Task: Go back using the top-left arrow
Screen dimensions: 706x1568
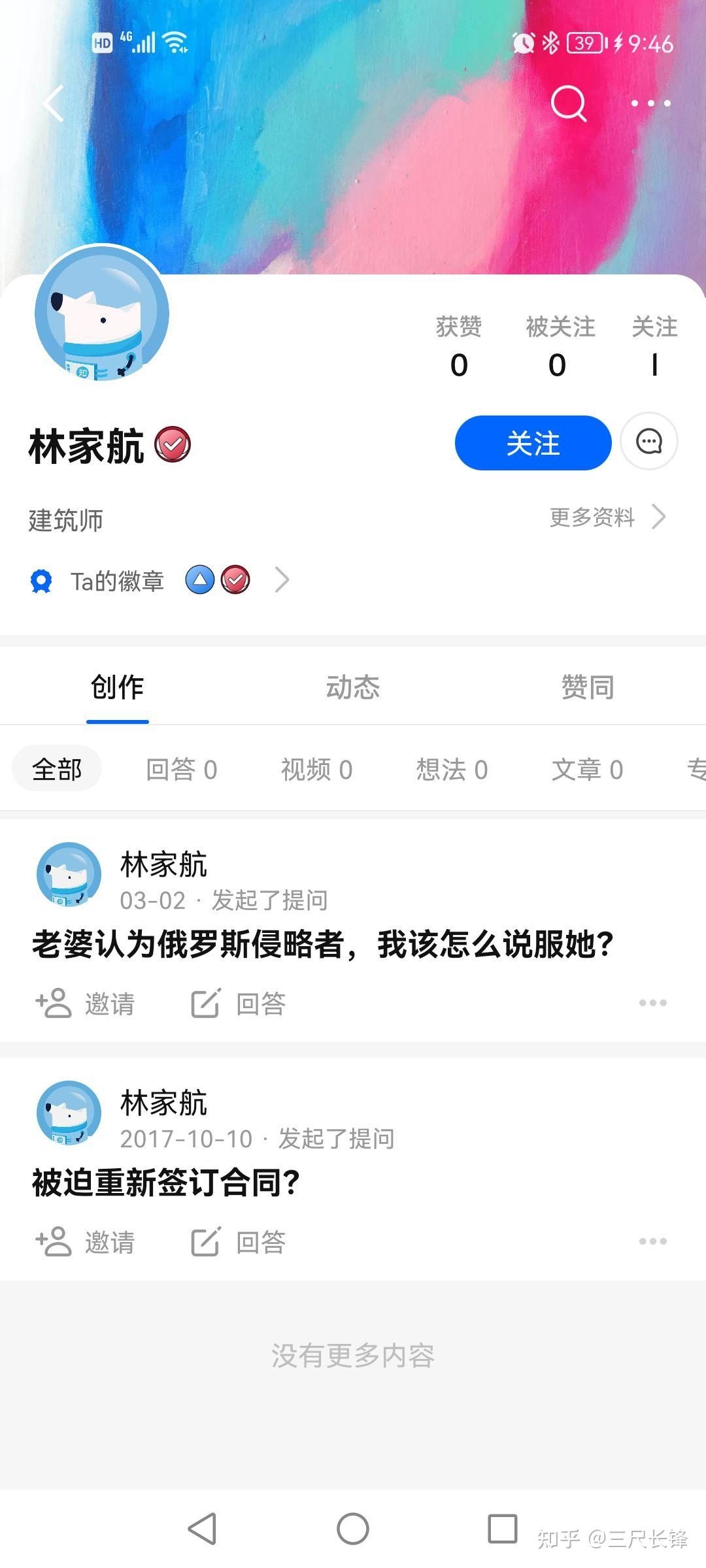Action: pyautogui.click(x=54, y=103)
